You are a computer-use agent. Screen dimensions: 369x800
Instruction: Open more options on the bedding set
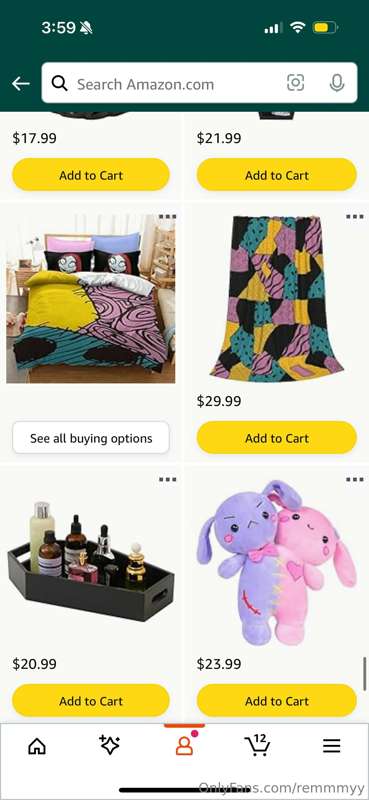pos(167,217)
